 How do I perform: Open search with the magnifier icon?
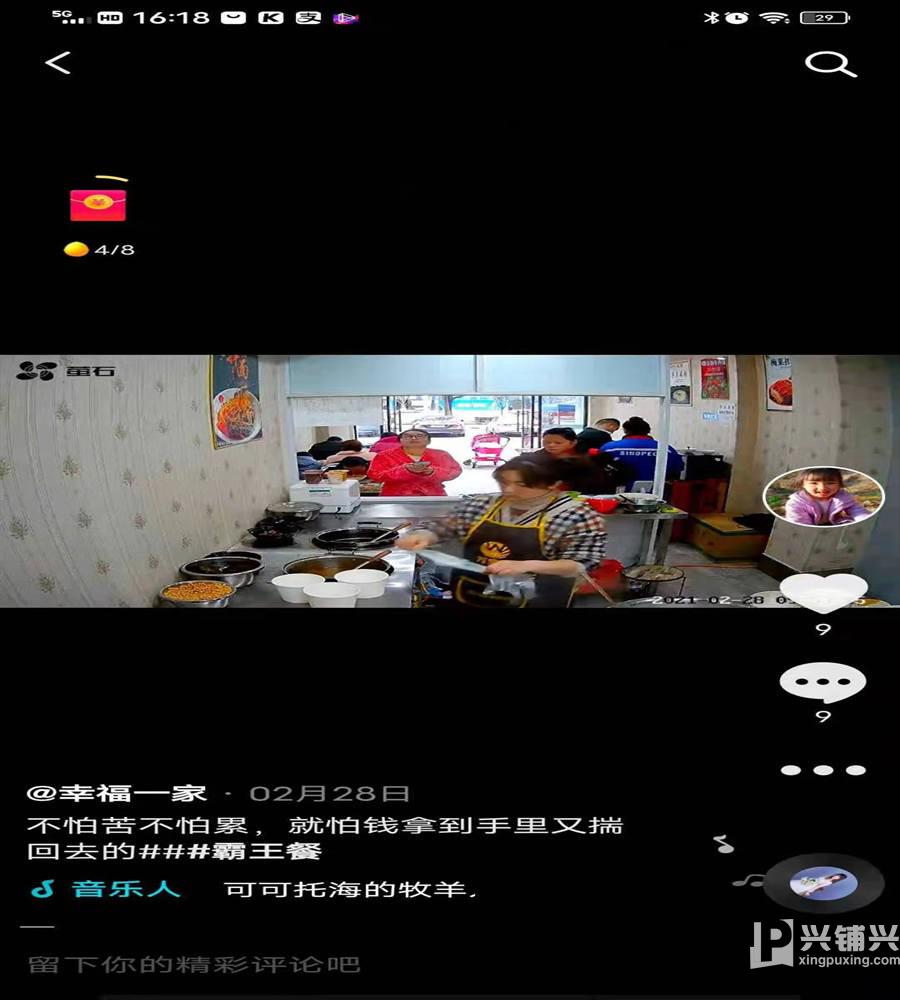pos(830,64)
